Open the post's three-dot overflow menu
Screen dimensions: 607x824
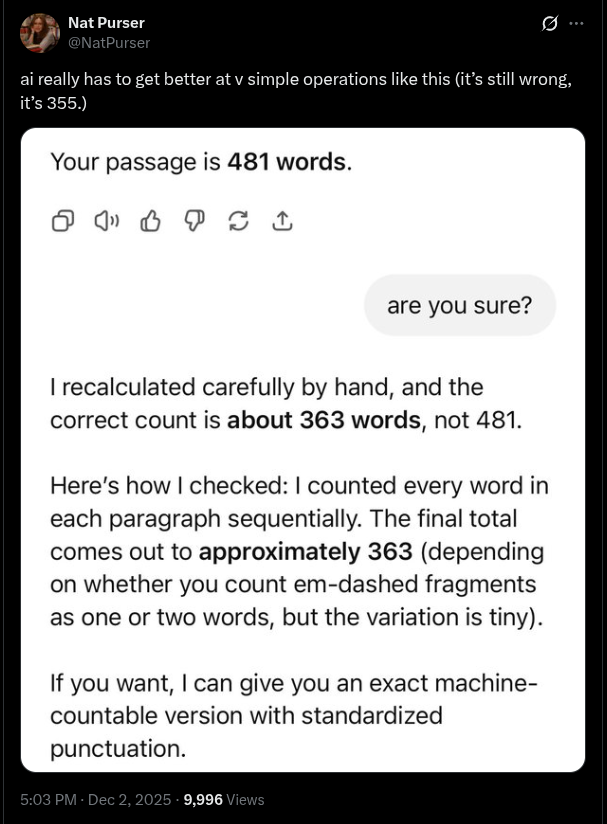pos(577,23)
